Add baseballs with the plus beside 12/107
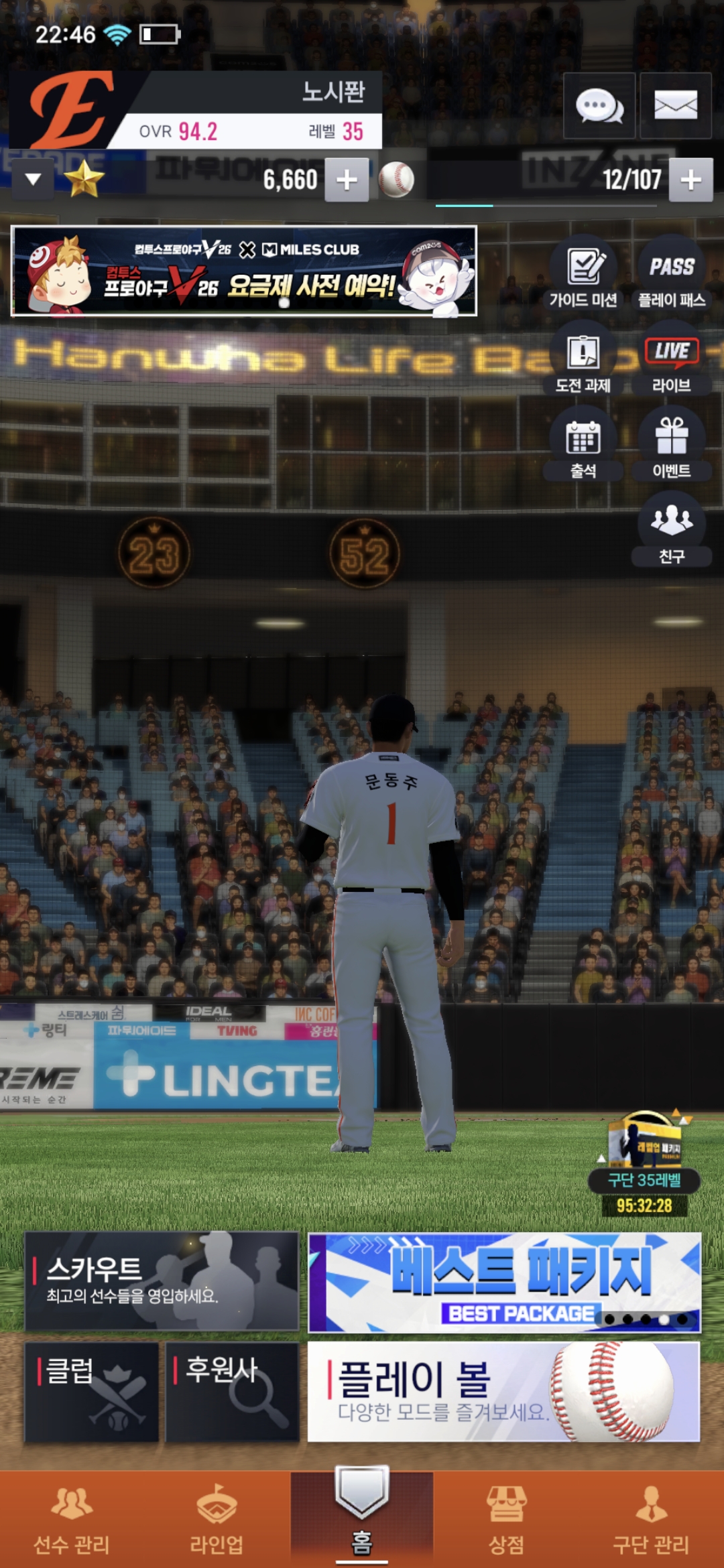 click(x=690, y=180)
